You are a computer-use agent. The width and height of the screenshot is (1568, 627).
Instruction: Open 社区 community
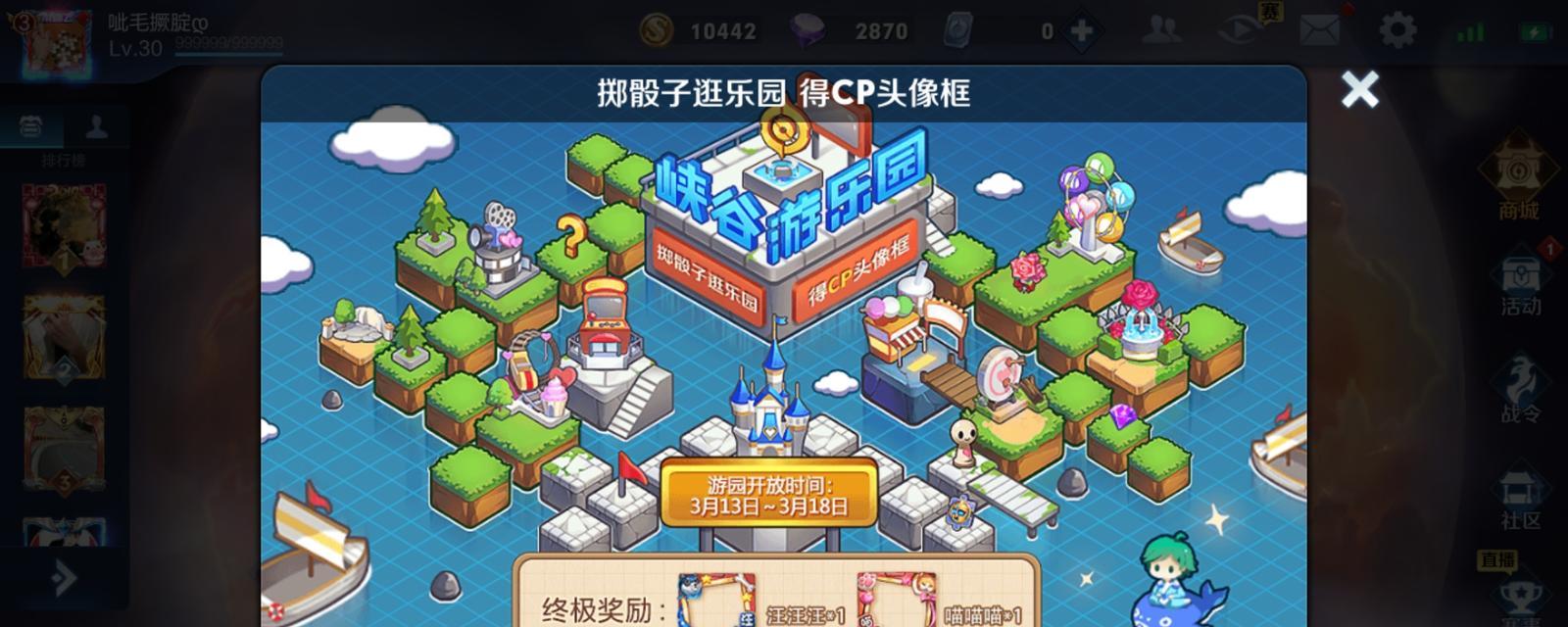[1520, 498]
